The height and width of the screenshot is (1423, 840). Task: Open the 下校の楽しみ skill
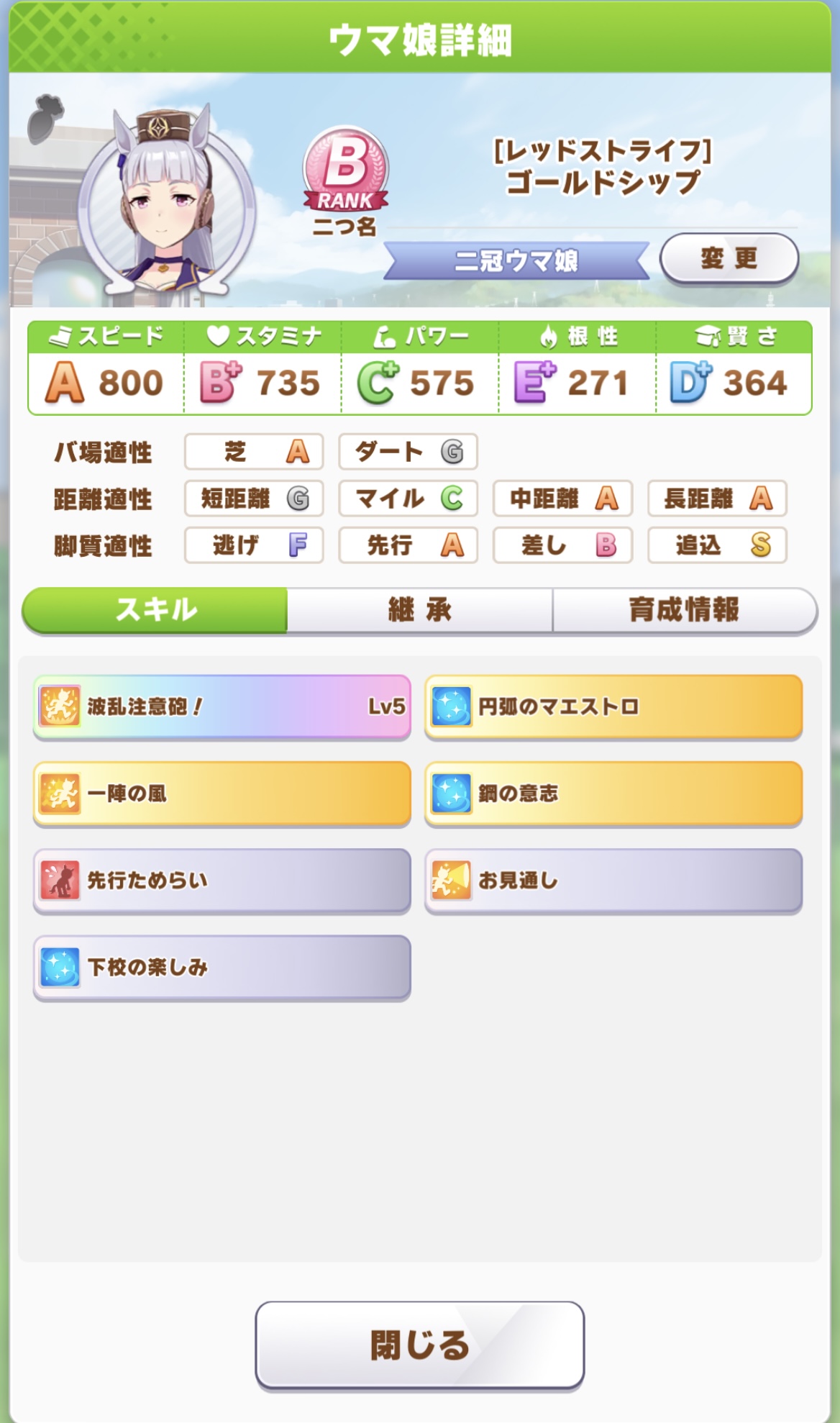pos(222,968)
